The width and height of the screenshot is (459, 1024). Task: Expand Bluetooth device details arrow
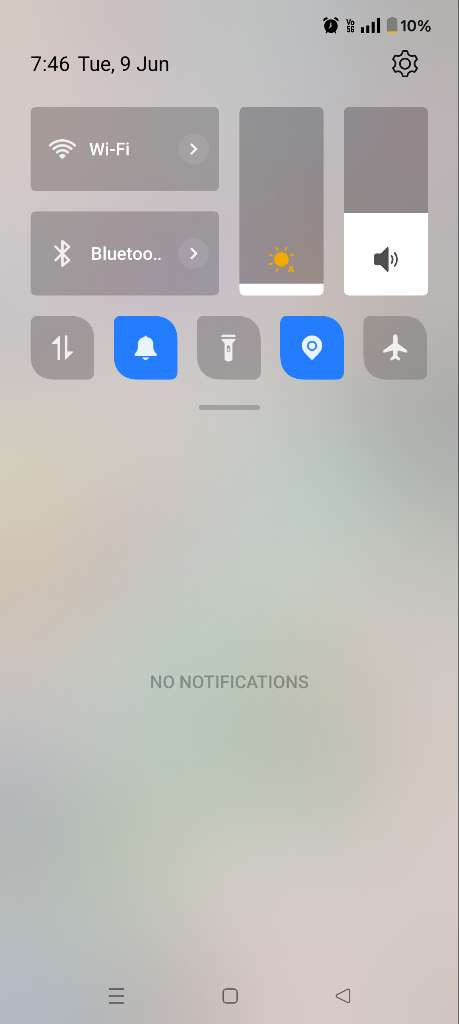(193, 253)
